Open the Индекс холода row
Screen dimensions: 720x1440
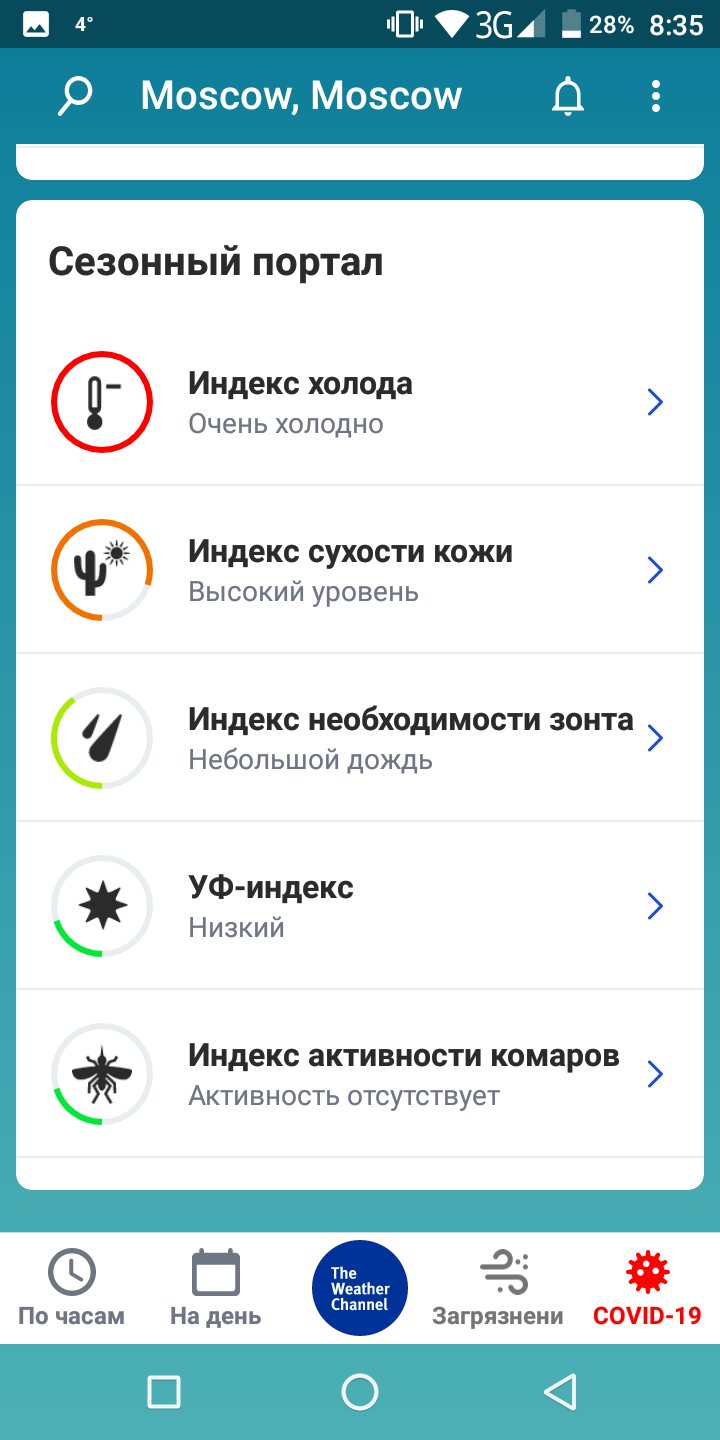point(360,402)
